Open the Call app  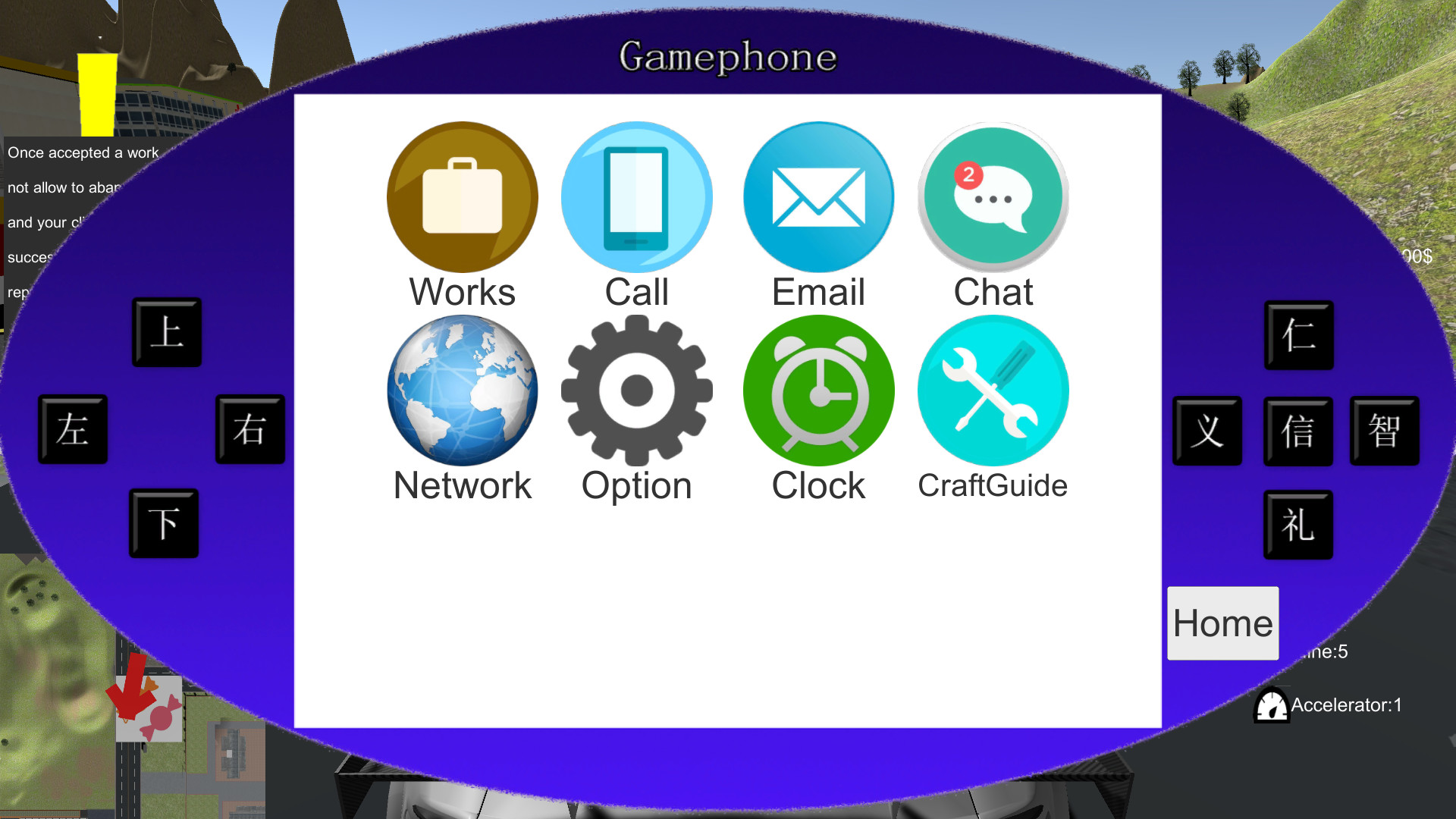click(636, 197)
